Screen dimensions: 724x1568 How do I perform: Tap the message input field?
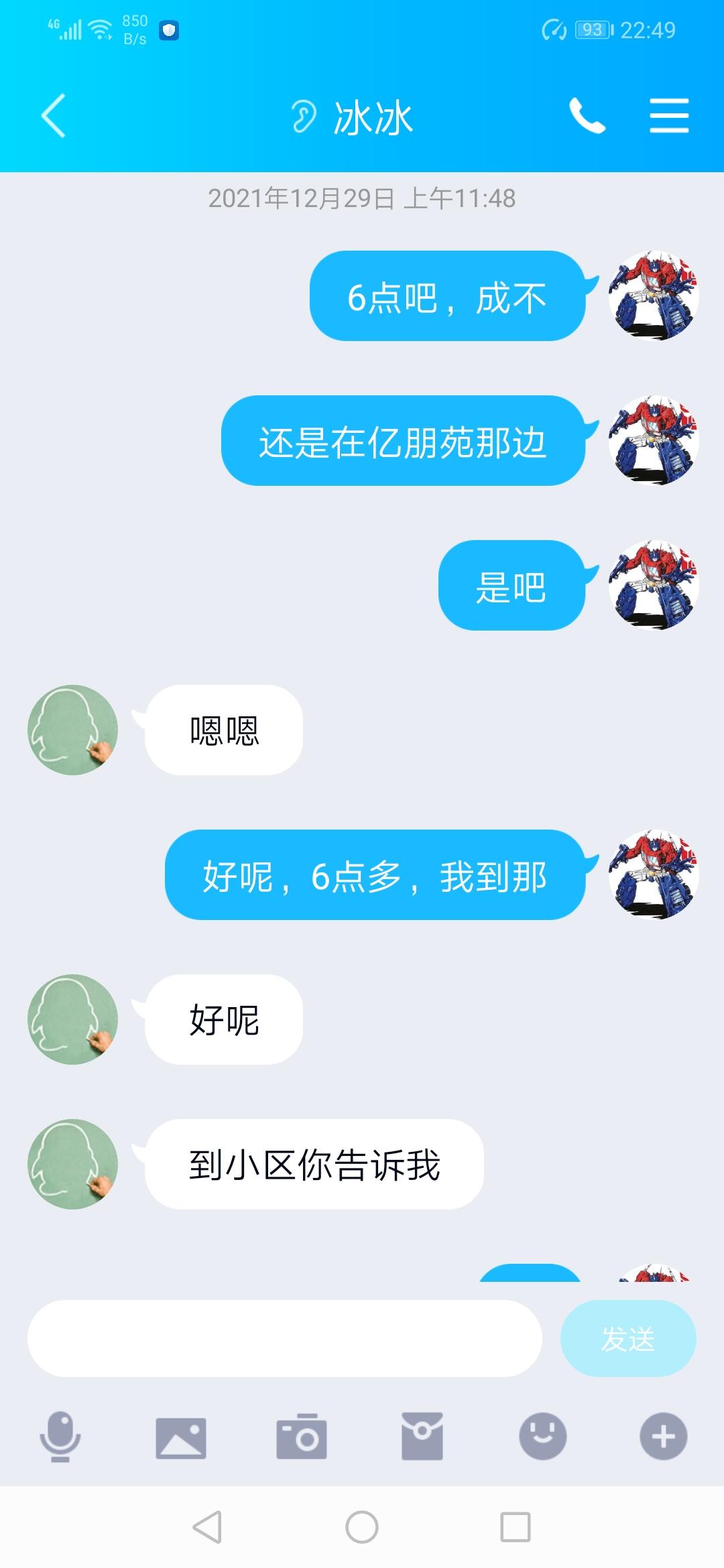pos(284,1338)
